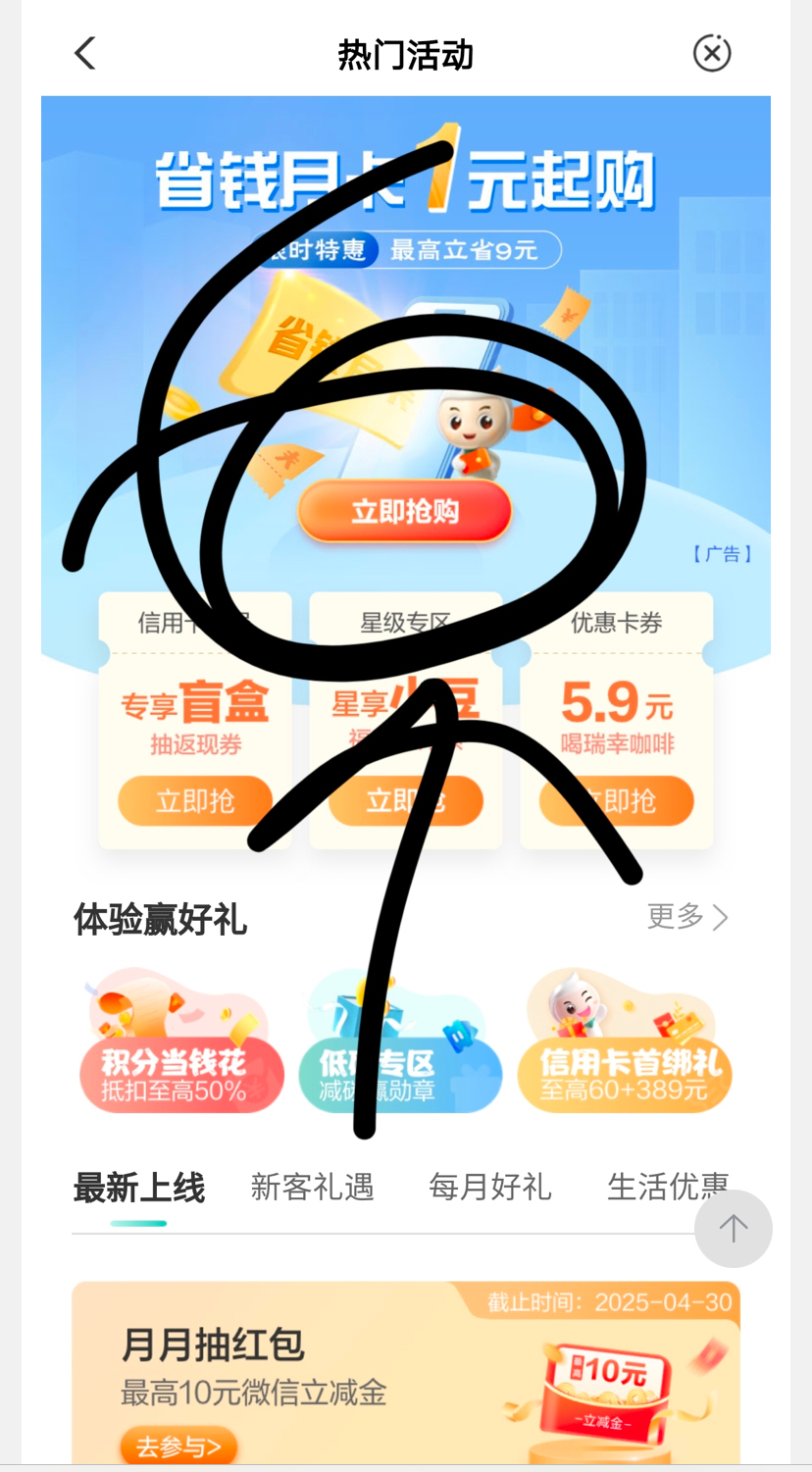The image size is (812, 1472).
Task: Close the page with the X circle icon
Action: tap(712, 53)
